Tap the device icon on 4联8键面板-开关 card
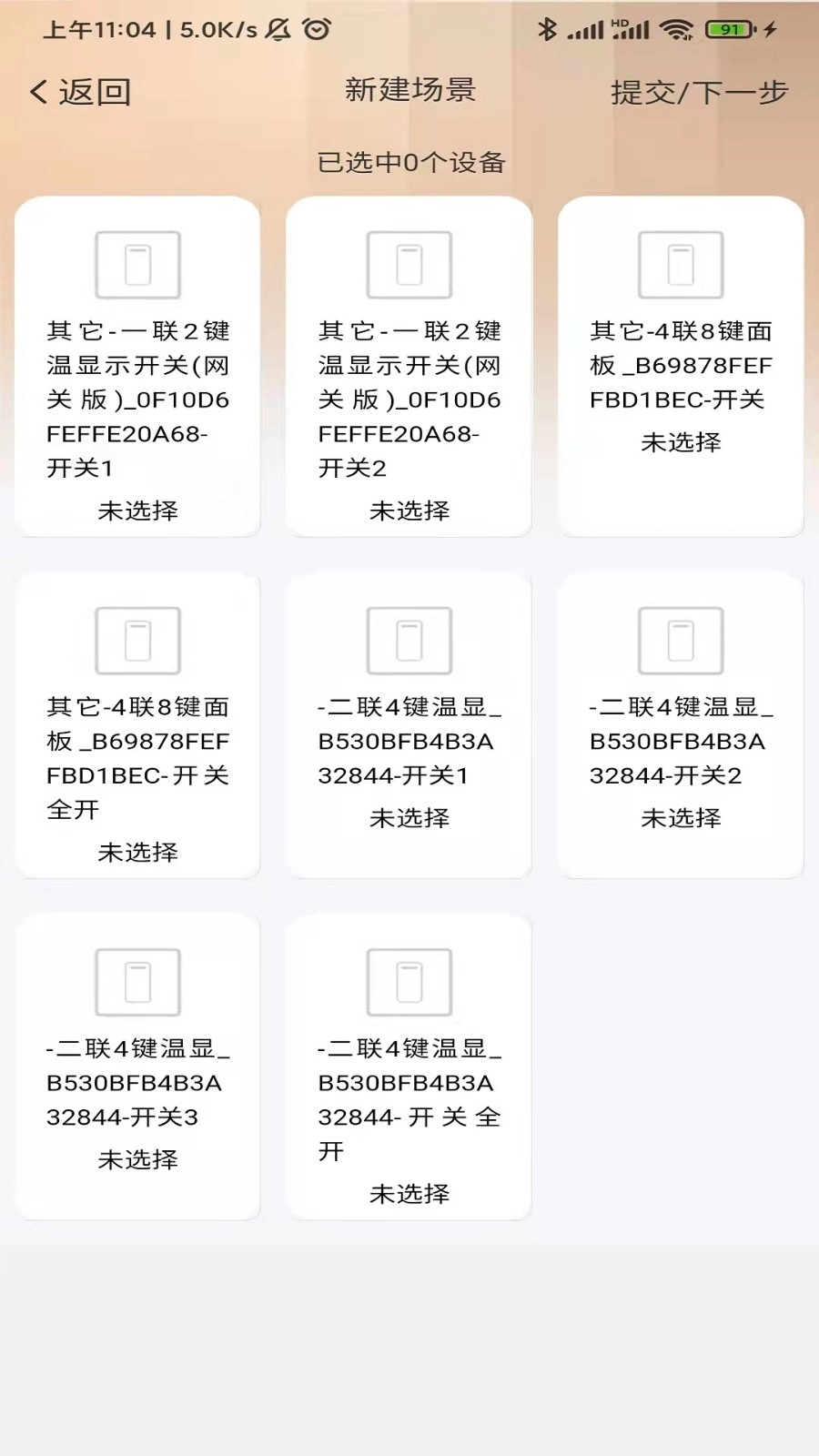819x1456 pixels. 679,265
